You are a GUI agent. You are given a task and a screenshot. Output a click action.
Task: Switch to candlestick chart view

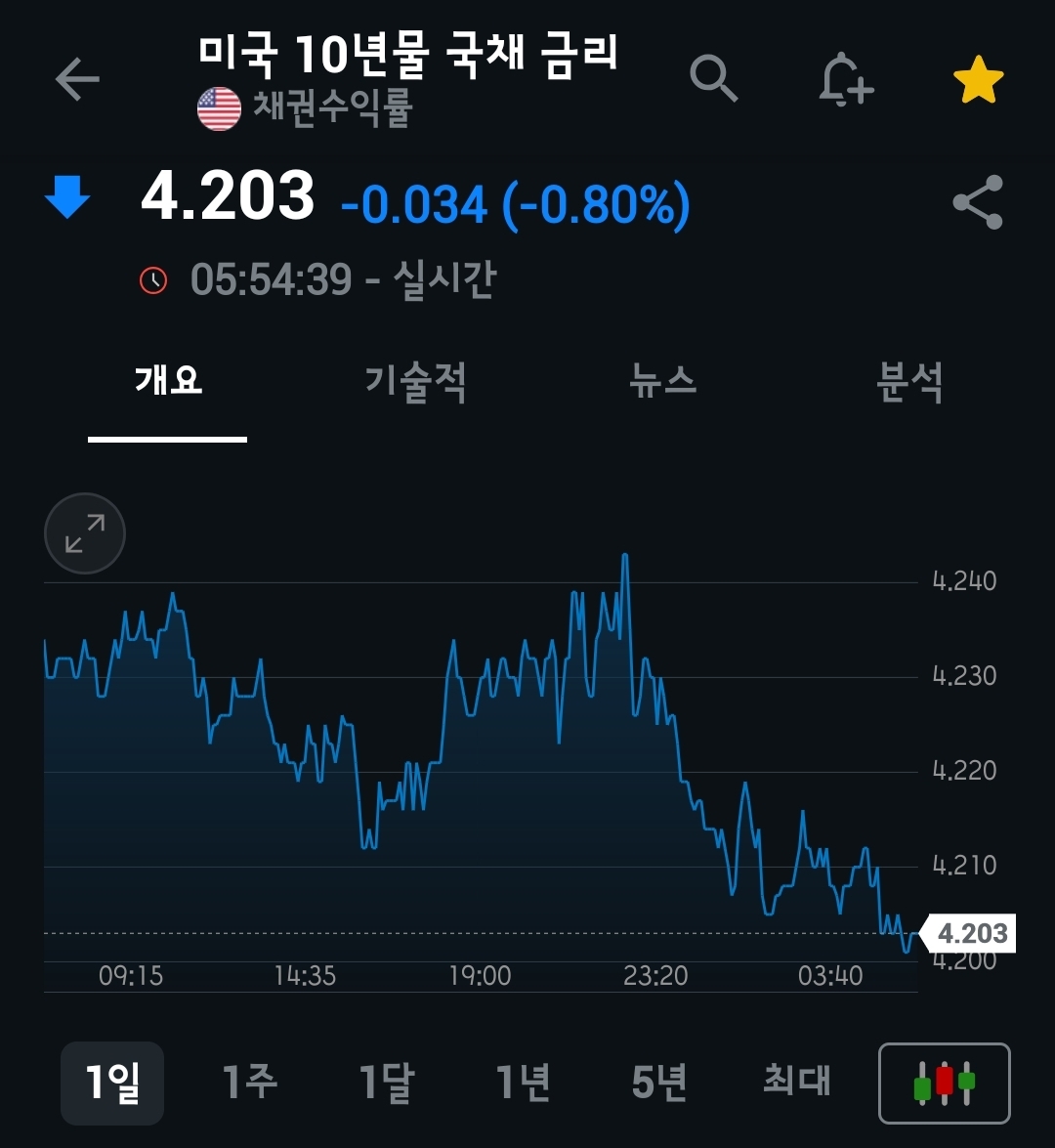[945, 1083]
